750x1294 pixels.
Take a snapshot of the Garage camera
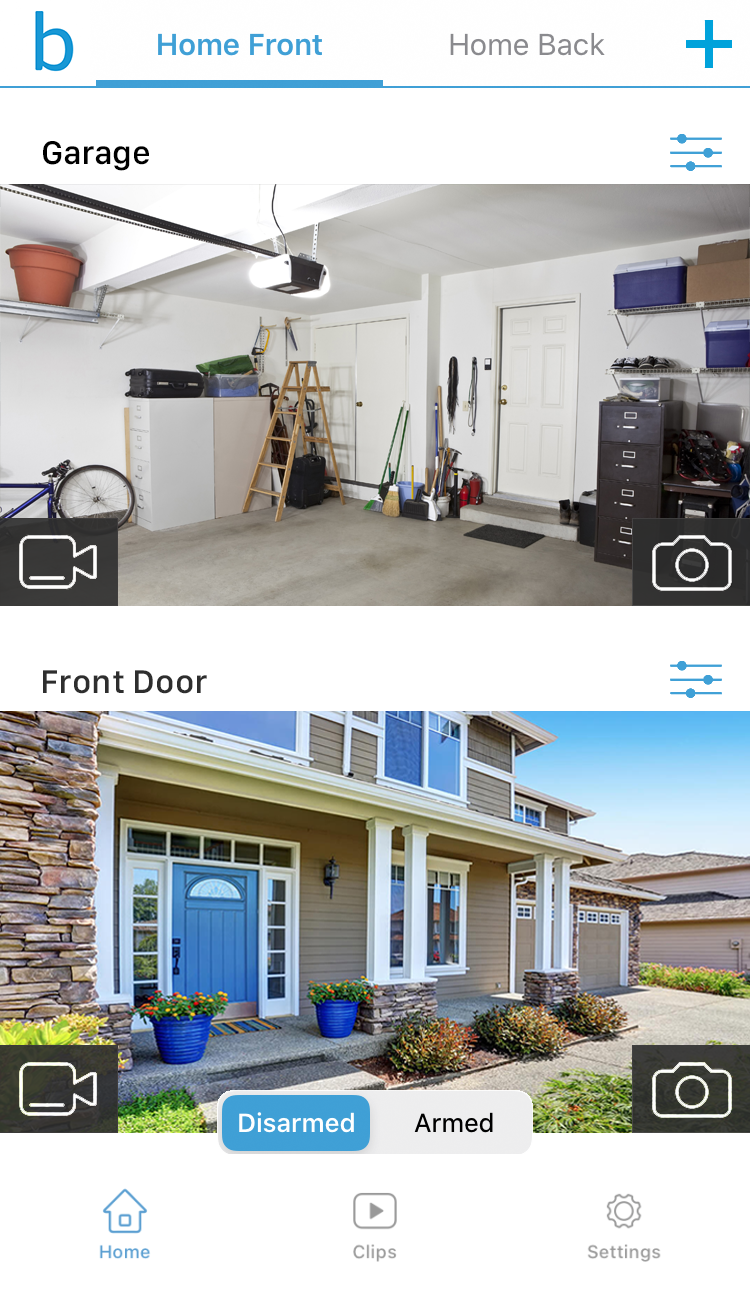pyautogui.click(x=691, y=563)
